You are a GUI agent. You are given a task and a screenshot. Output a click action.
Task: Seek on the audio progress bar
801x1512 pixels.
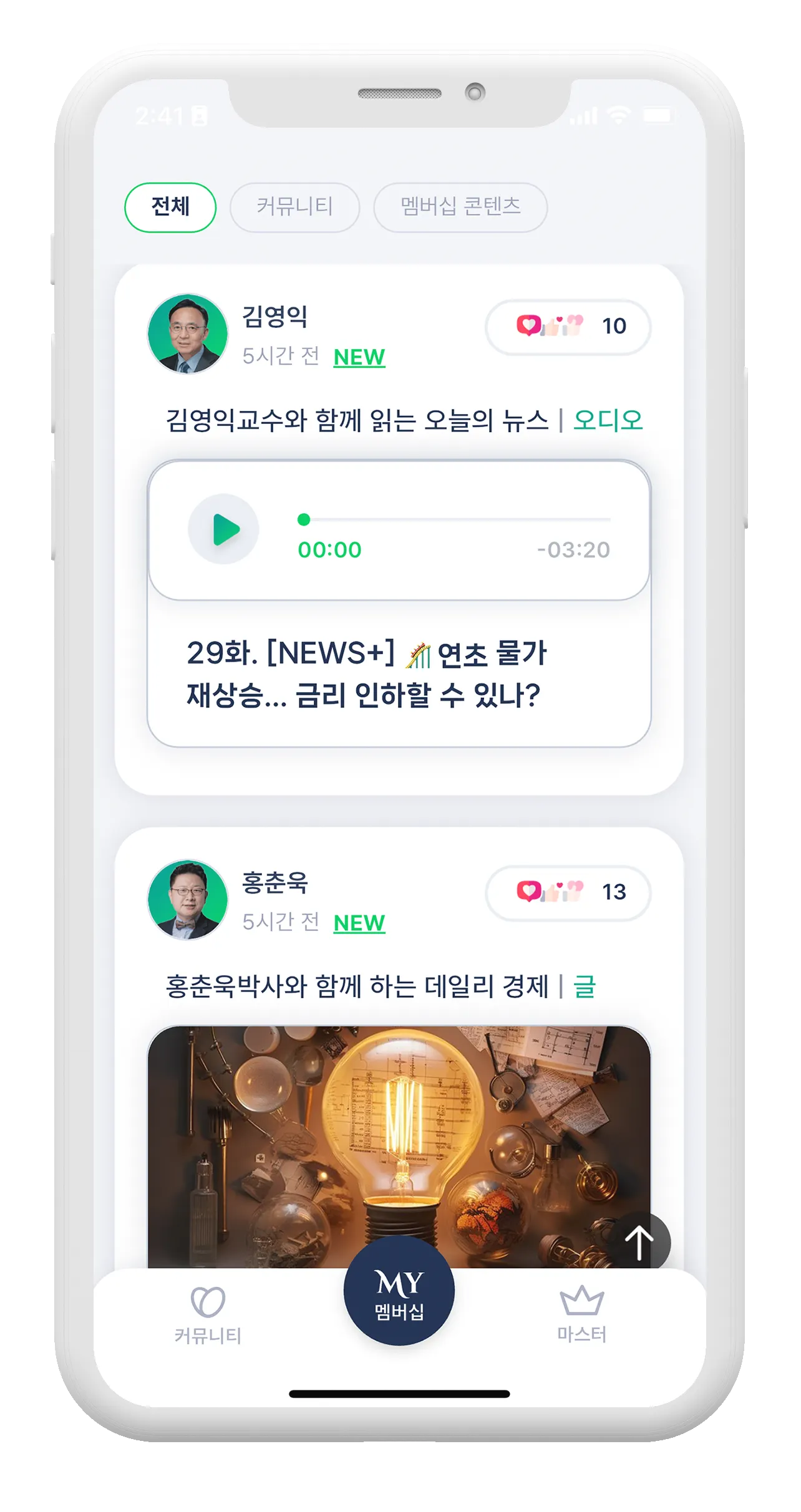(455, 519)
